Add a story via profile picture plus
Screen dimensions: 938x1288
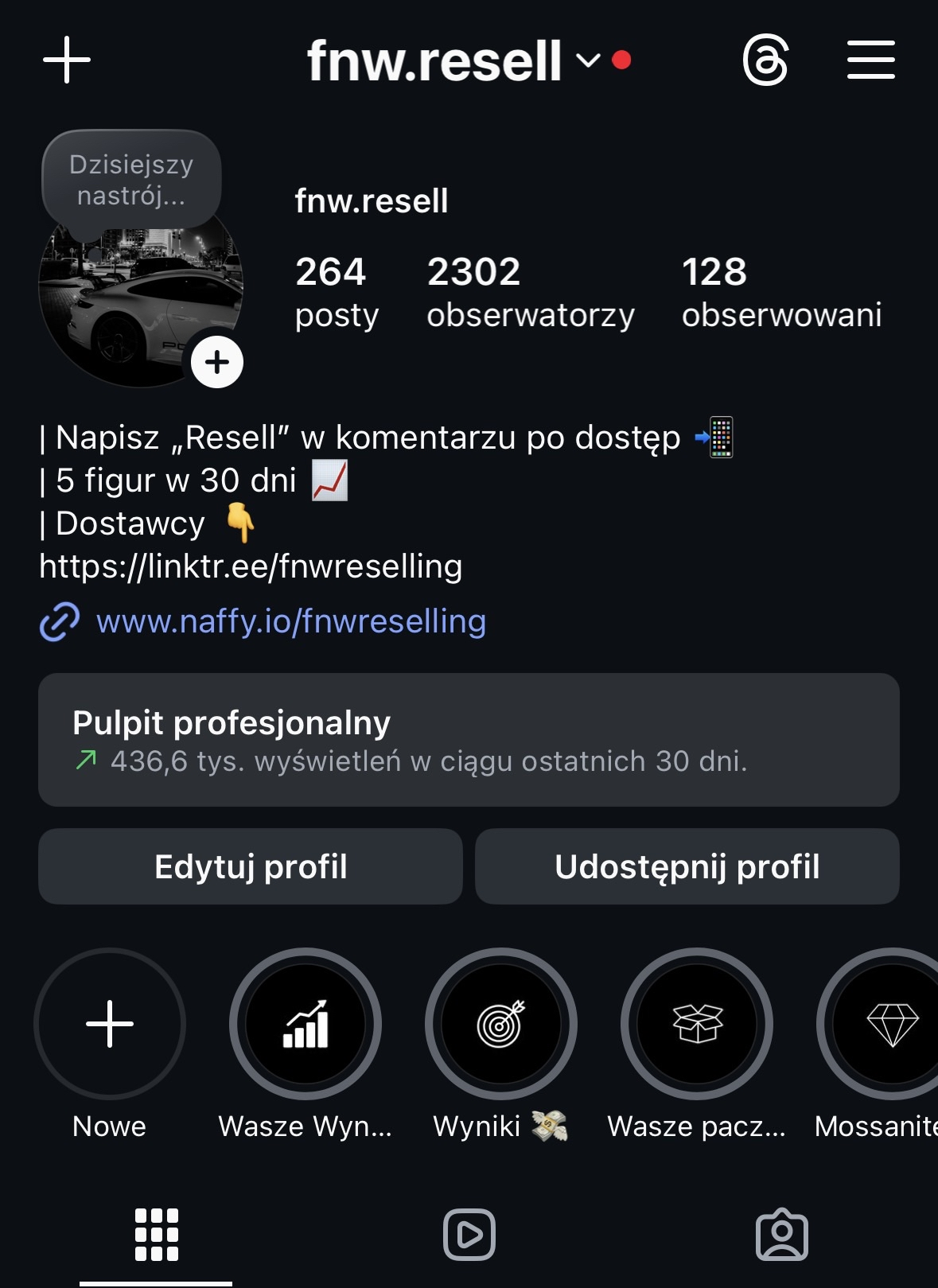point(217,363)
